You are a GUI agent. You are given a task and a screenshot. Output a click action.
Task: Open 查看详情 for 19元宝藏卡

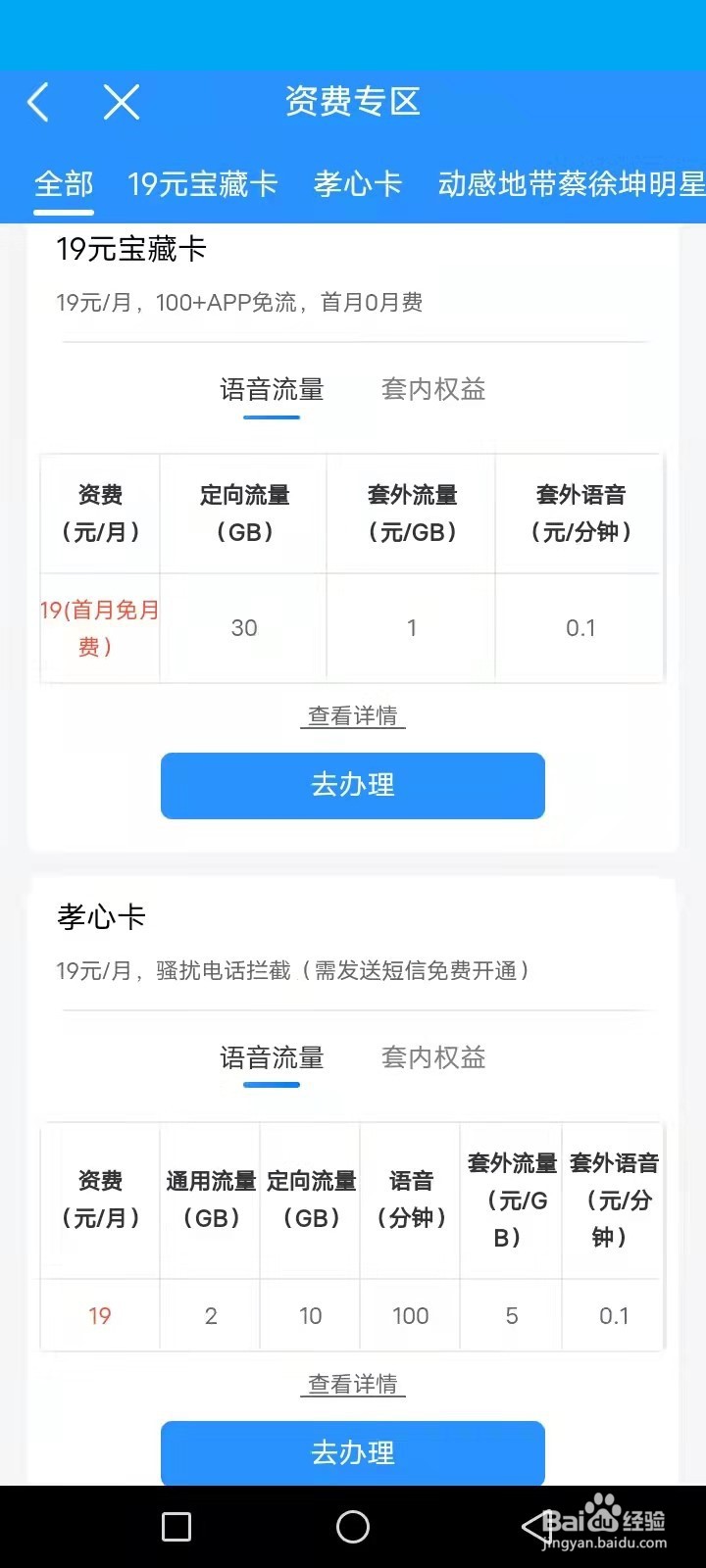pyautogui.click(x=352, y=716)
